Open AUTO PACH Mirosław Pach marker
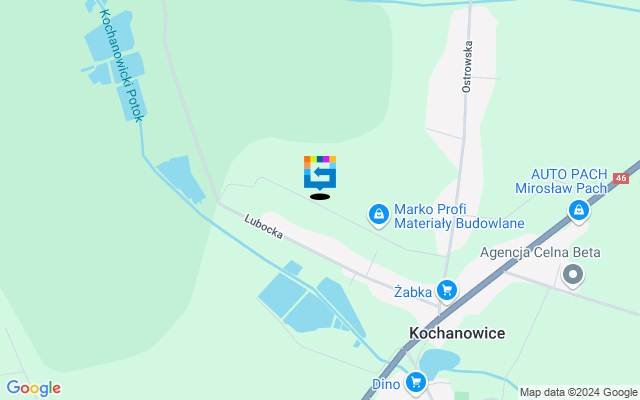This screenshot has height=400, width=640. pos(578,211)
